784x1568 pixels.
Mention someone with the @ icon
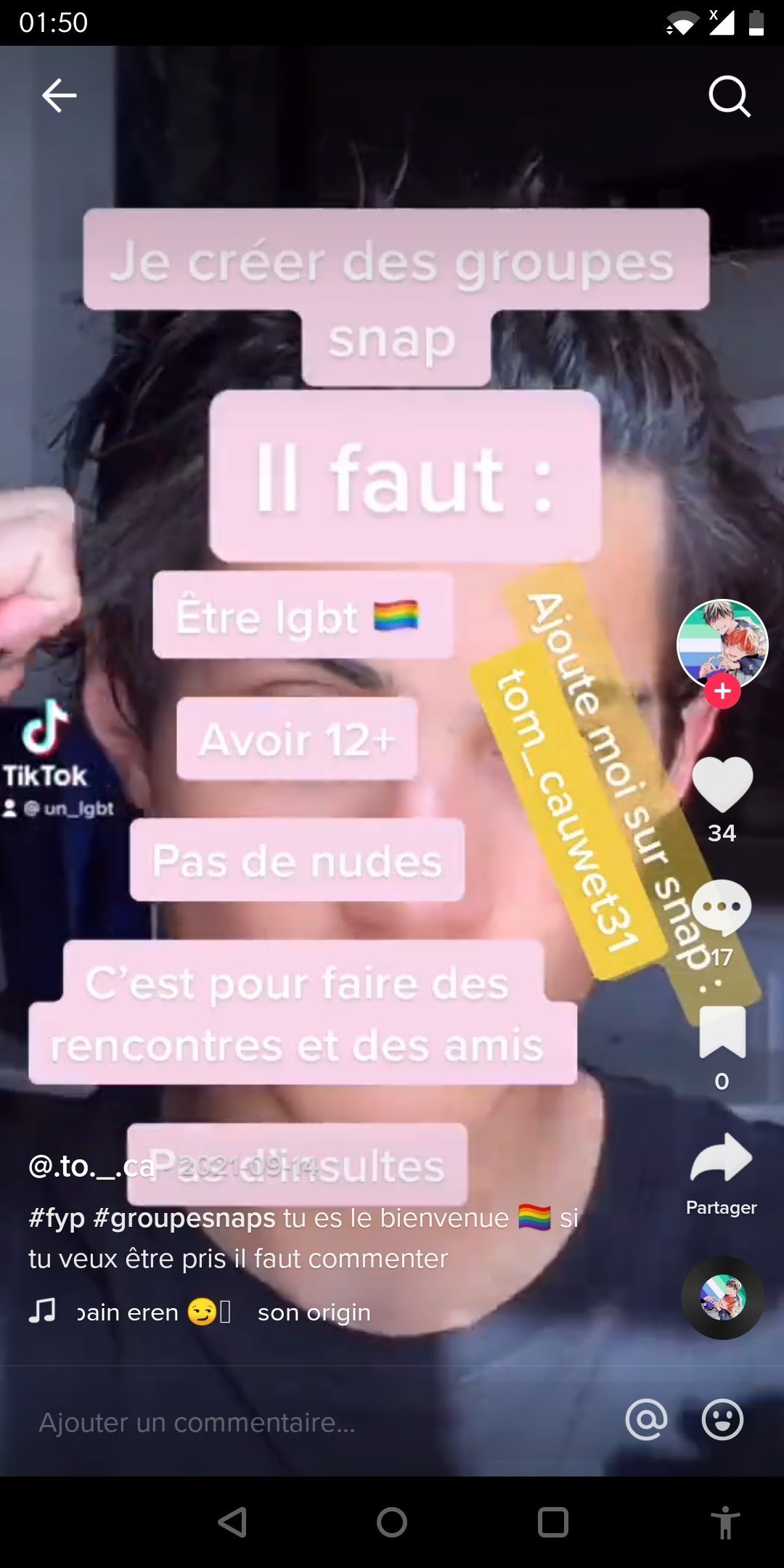[646, 1420]
